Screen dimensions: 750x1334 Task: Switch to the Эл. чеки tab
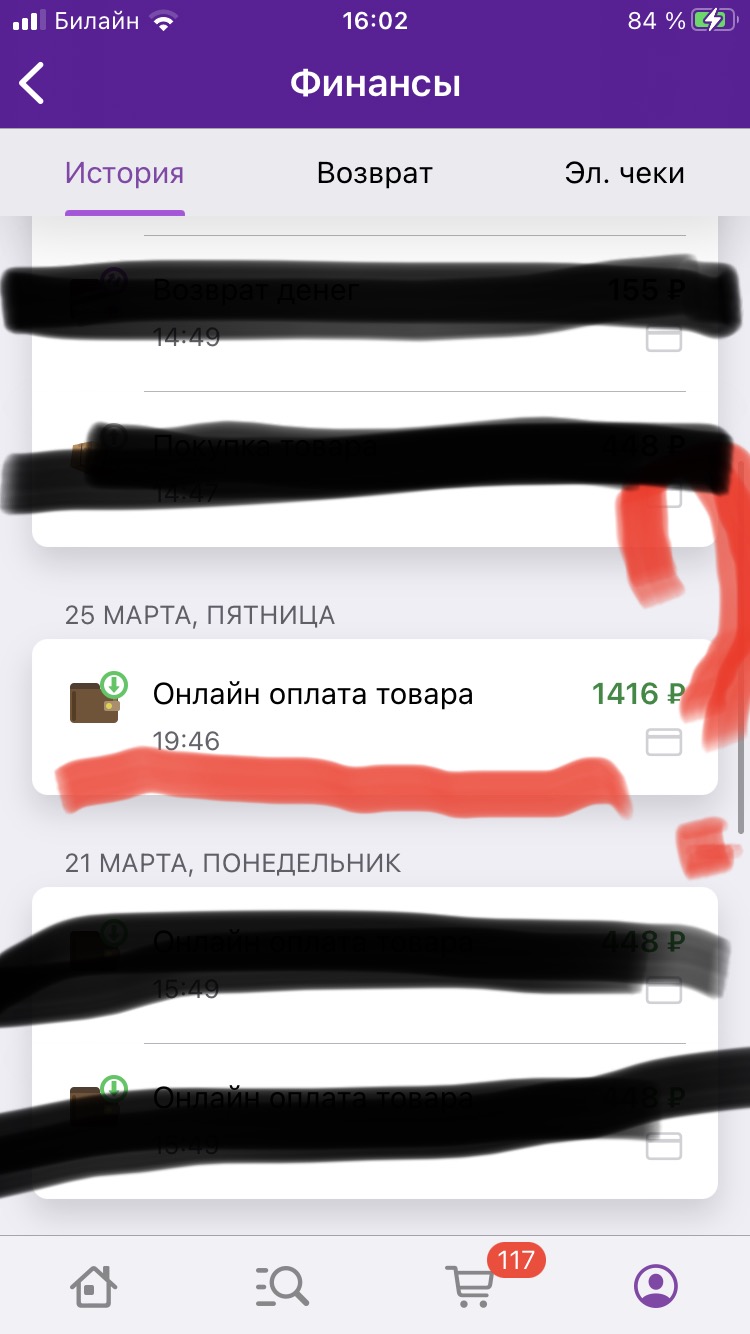(x=625, y=173)
